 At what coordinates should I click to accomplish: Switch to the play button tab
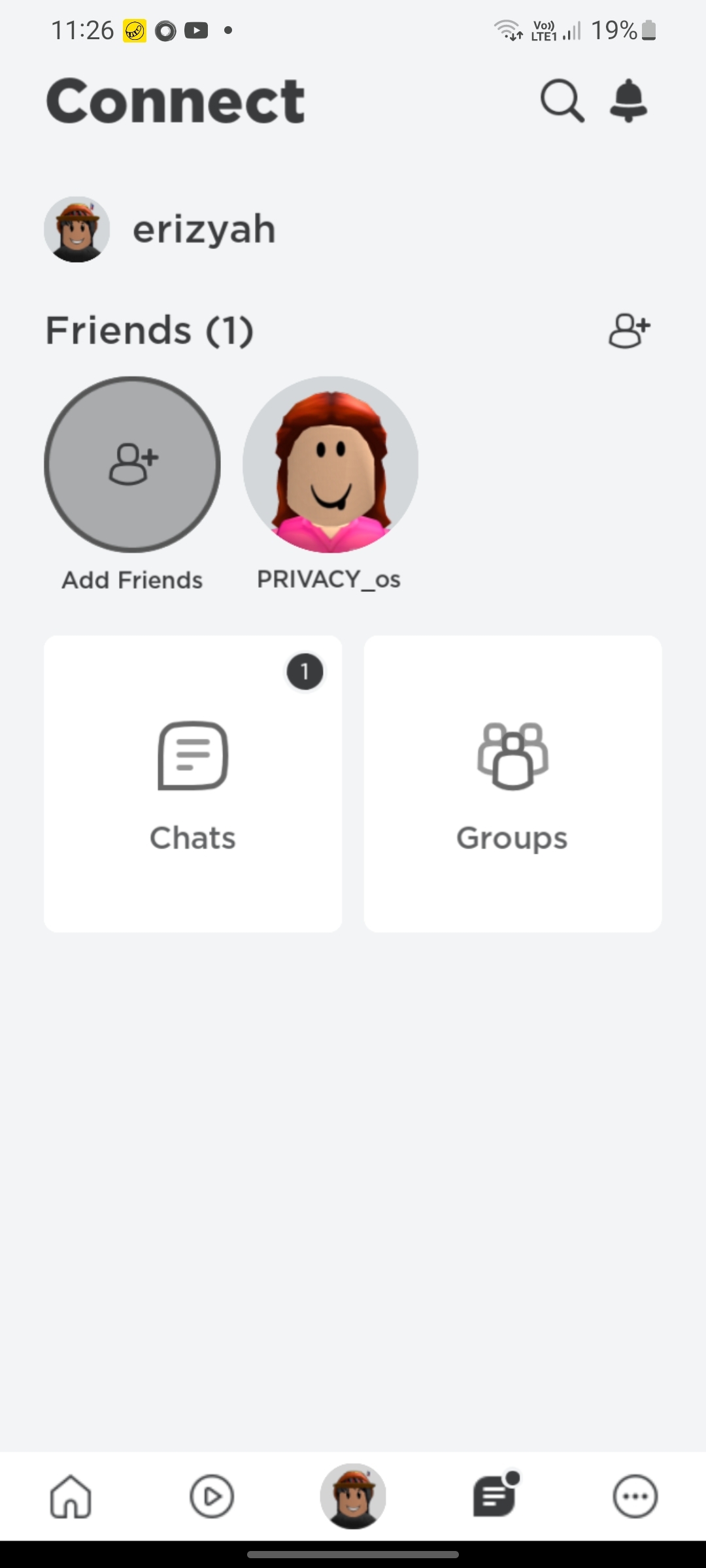click(212, 1496)
